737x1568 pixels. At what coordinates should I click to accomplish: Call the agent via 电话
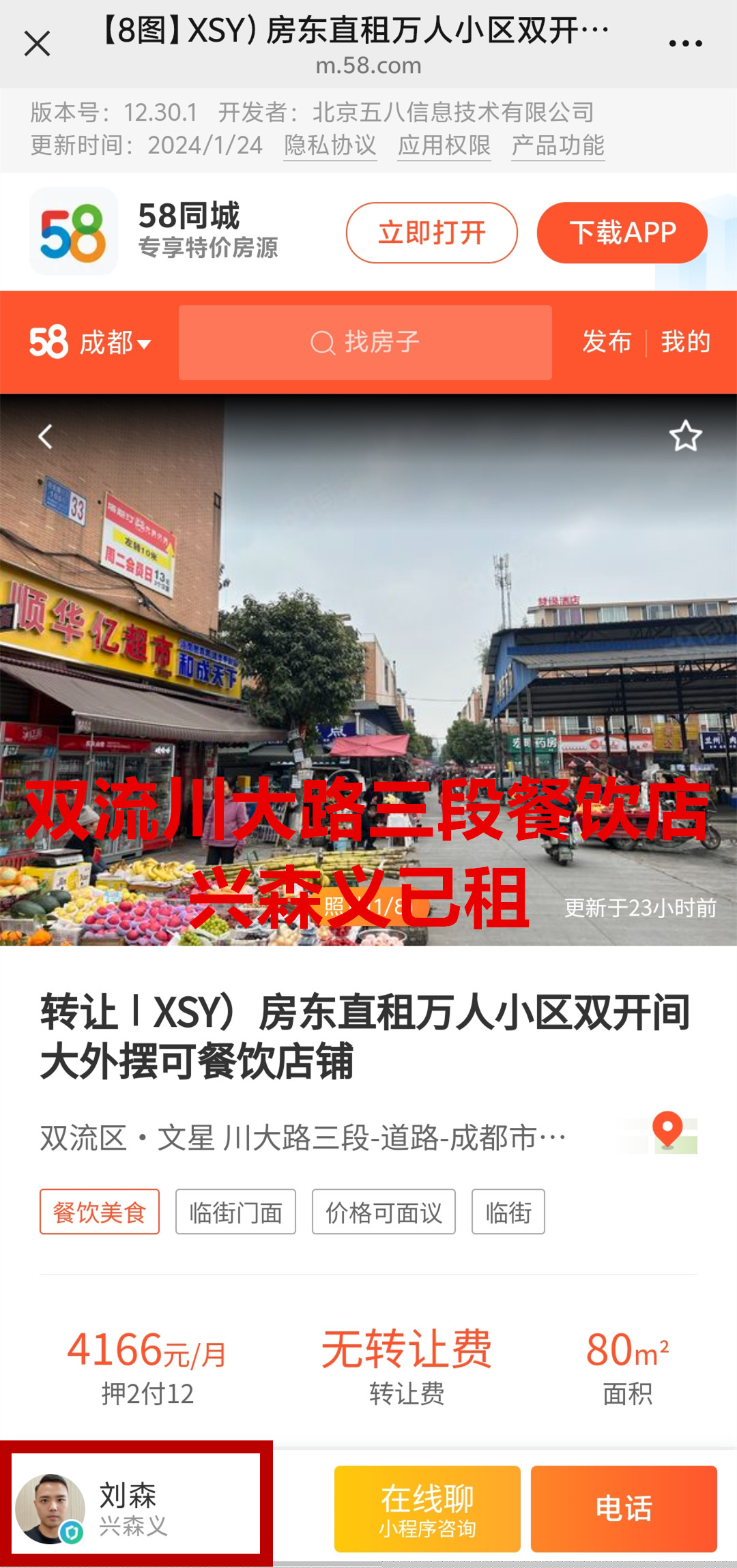[x=624, y=1509]
